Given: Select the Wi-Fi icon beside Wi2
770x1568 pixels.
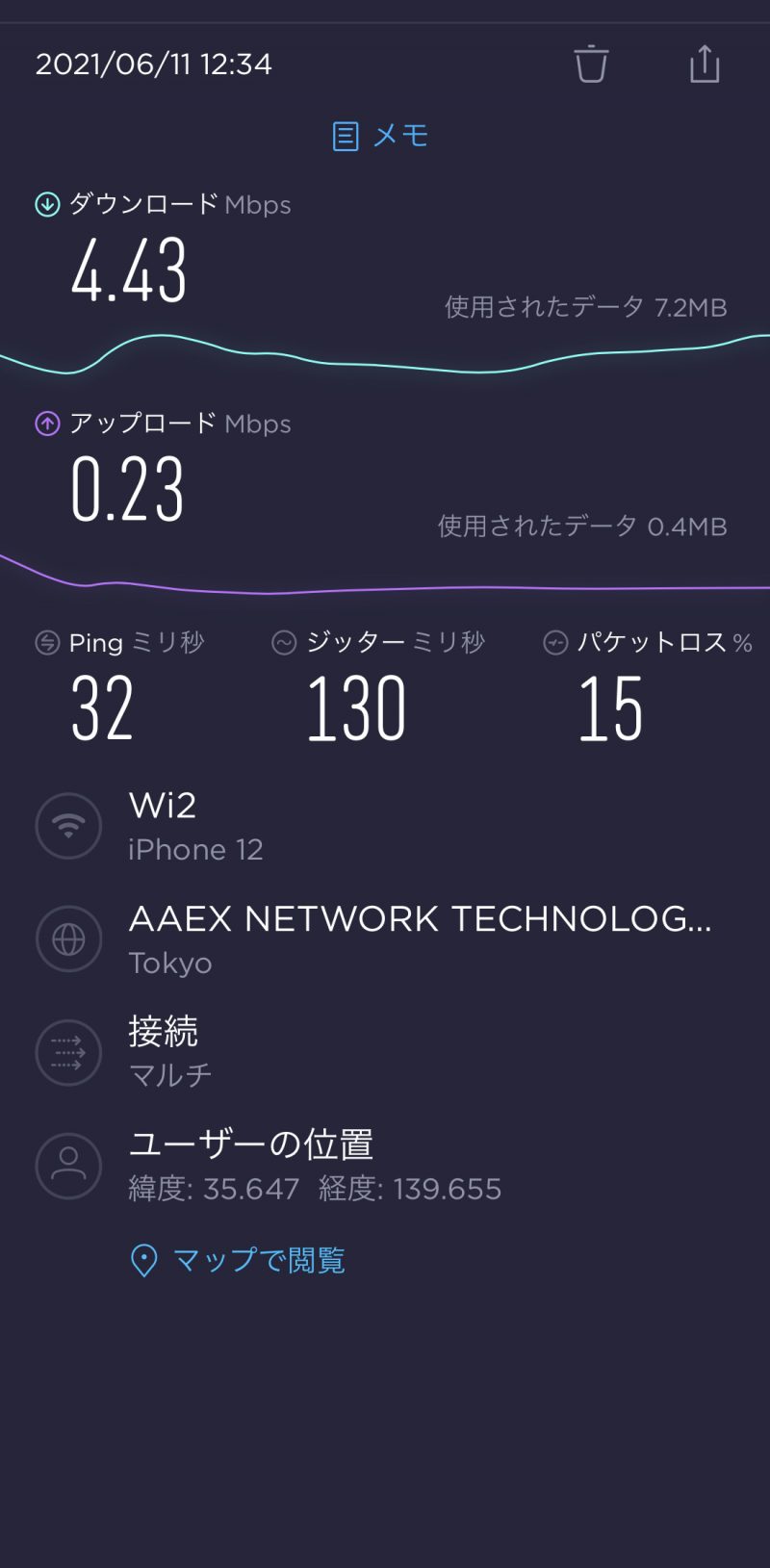Looking at the screenshot, I should [68, 825].
